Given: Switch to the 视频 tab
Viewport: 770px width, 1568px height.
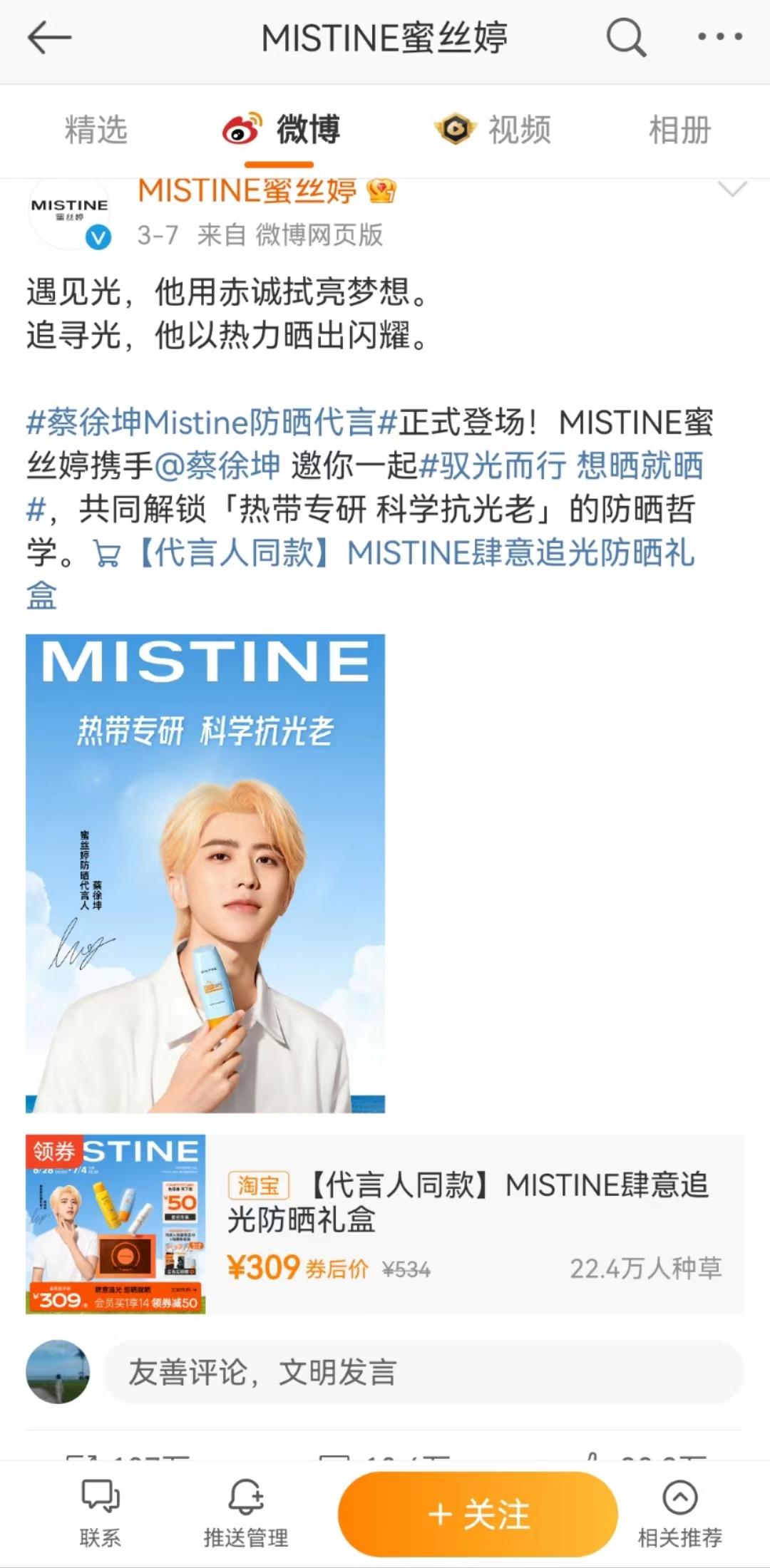Looking at the screenshot, I should [x=493, y=130].
